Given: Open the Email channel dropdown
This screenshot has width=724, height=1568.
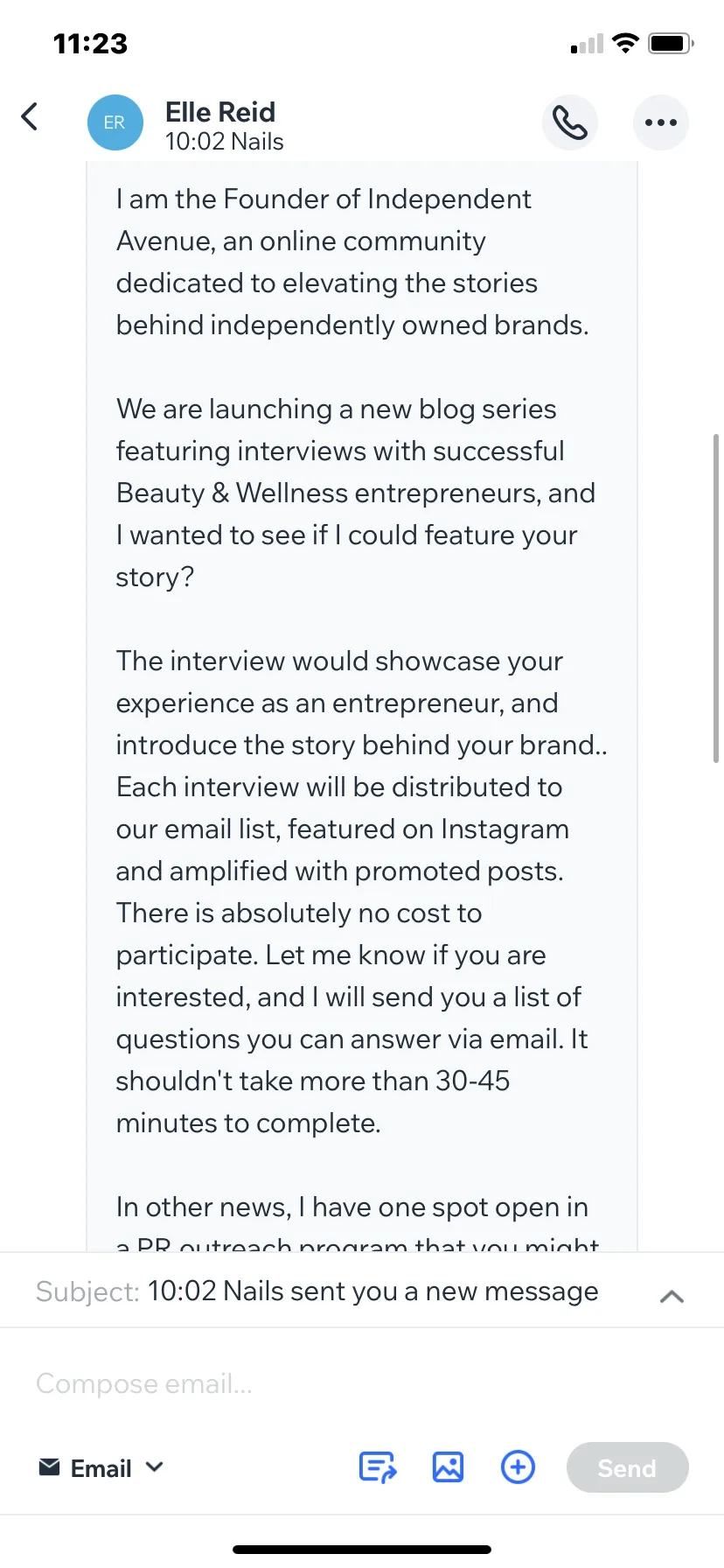Looking at the screenshot, I should coord(101,1467).
